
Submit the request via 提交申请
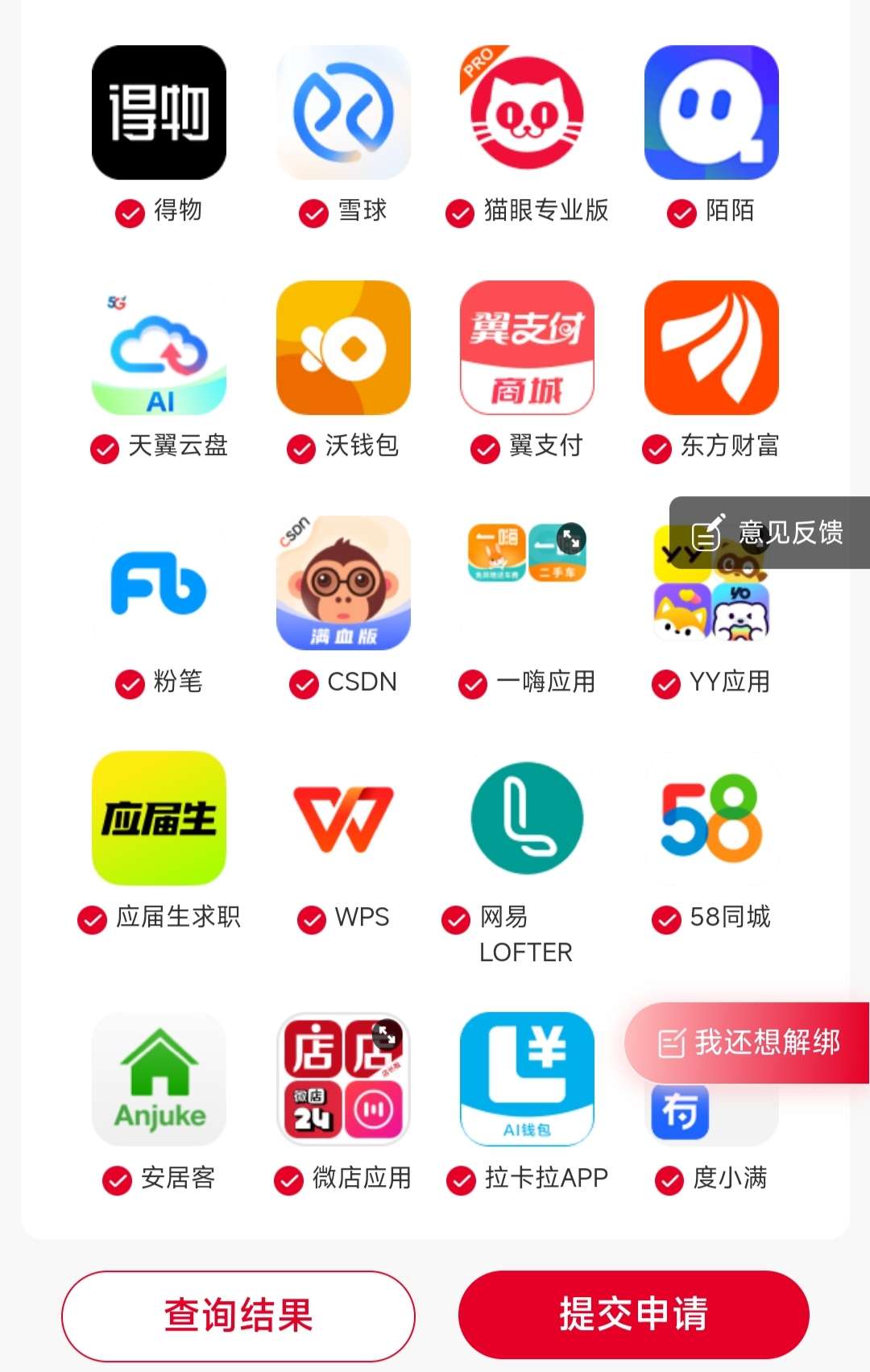[633, 1314]
